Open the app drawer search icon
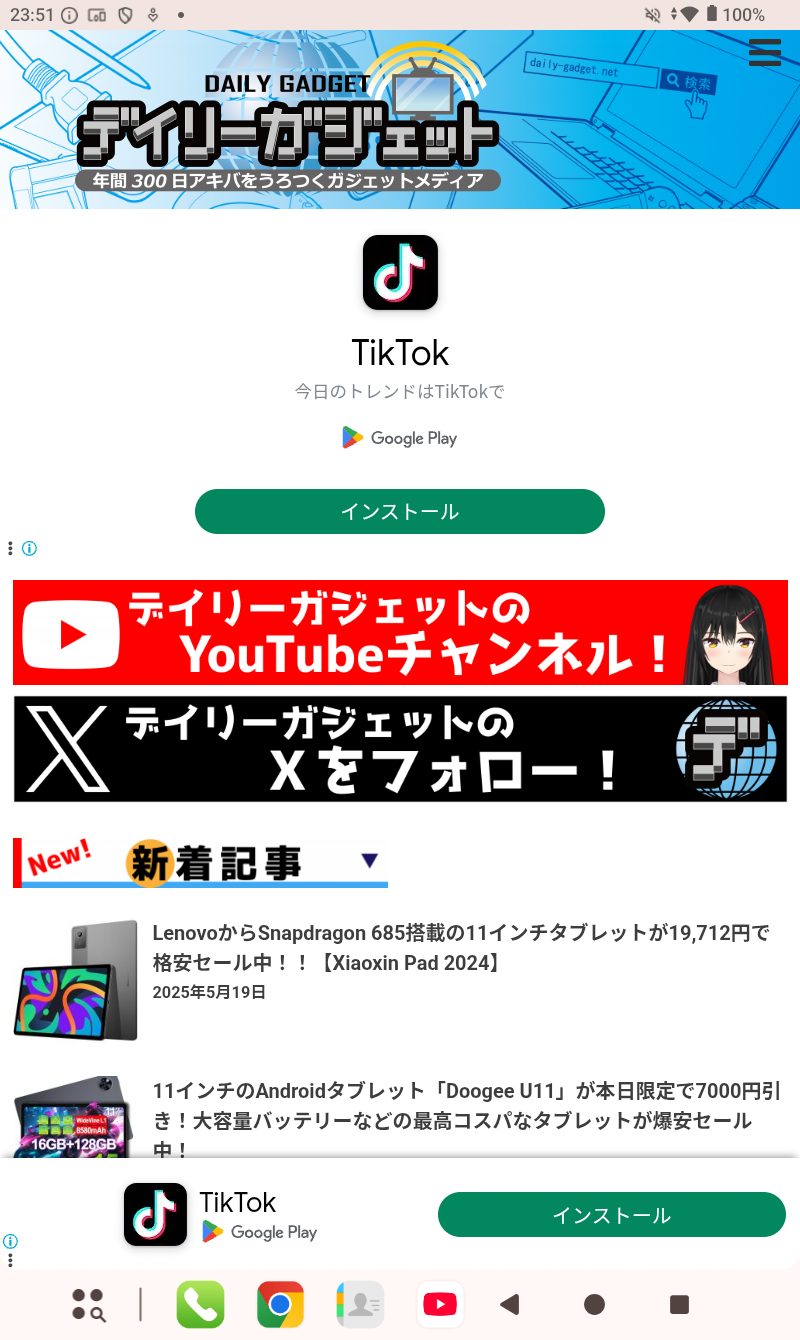The image size is (800, 1340). [88, 1304]
